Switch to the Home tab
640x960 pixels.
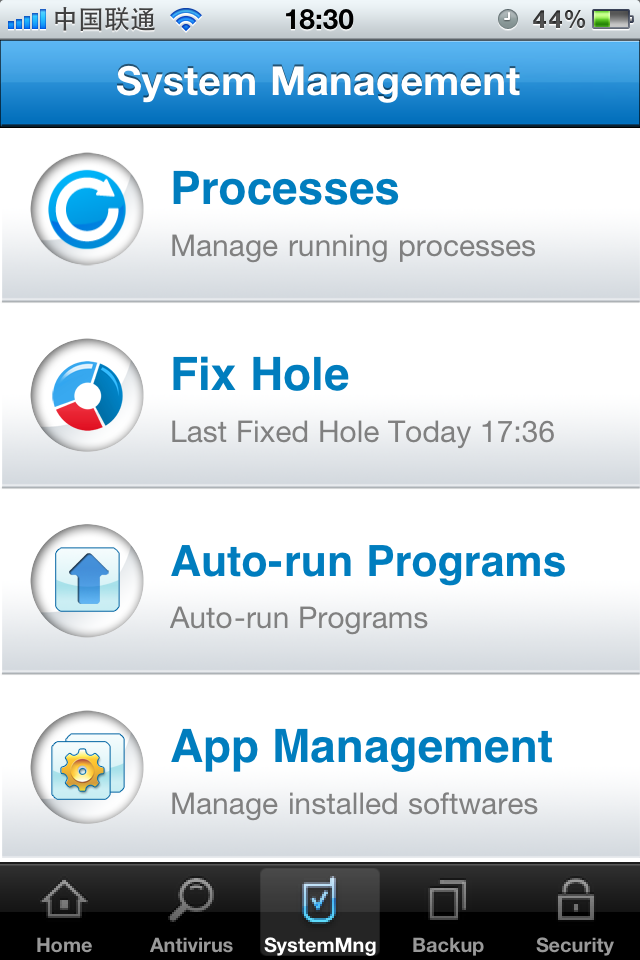coord(64,915)
